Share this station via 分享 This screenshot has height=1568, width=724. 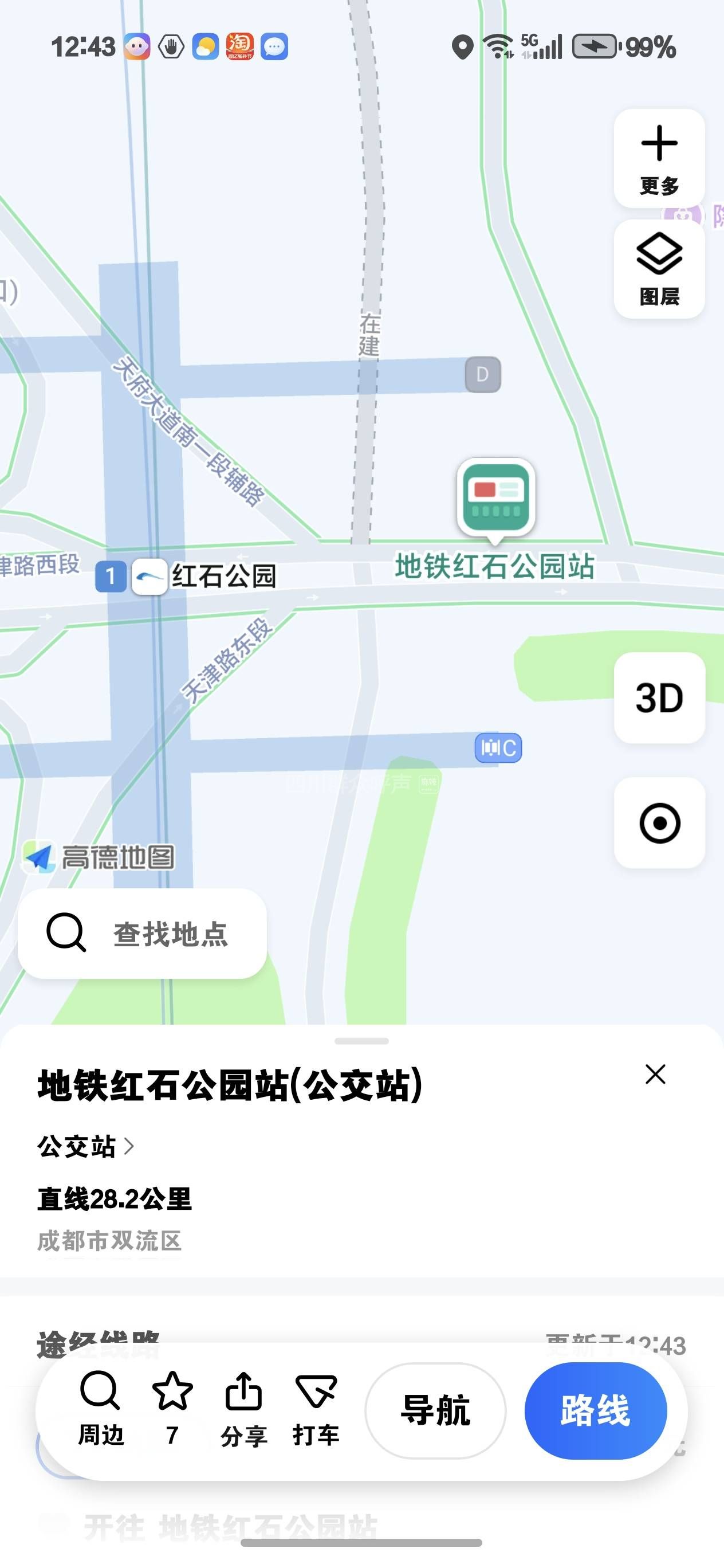coord(243,1409)
